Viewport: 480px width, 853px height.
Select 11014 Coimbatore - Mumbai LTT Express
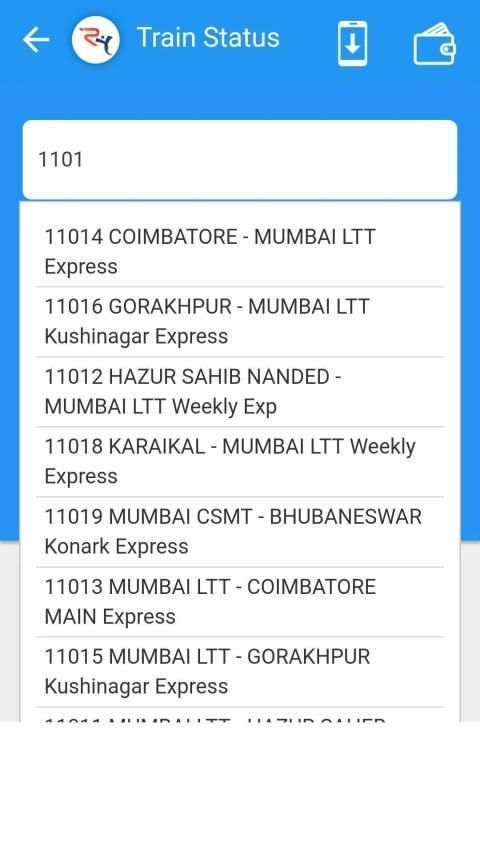pos(240,252)
